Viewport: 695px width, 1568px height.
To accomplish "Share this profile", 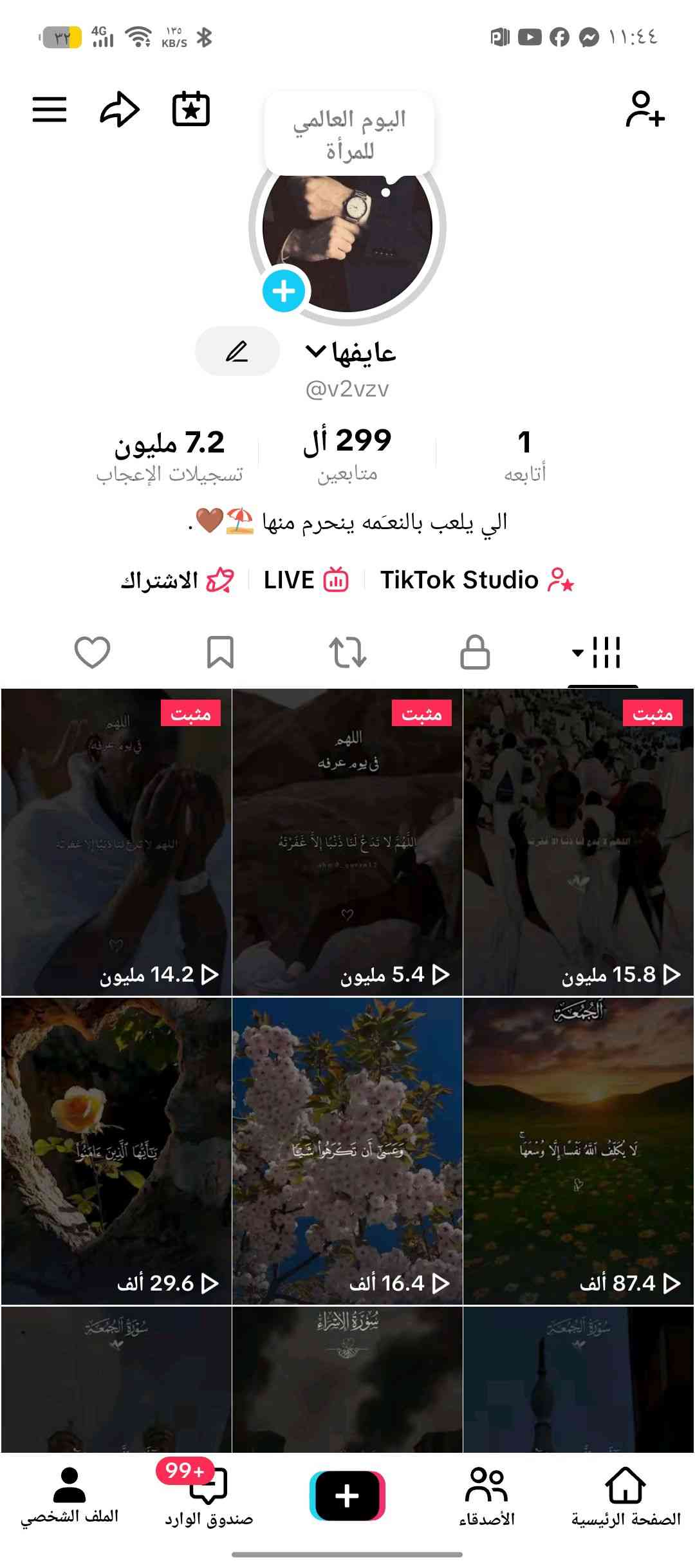I will [120, 109].
